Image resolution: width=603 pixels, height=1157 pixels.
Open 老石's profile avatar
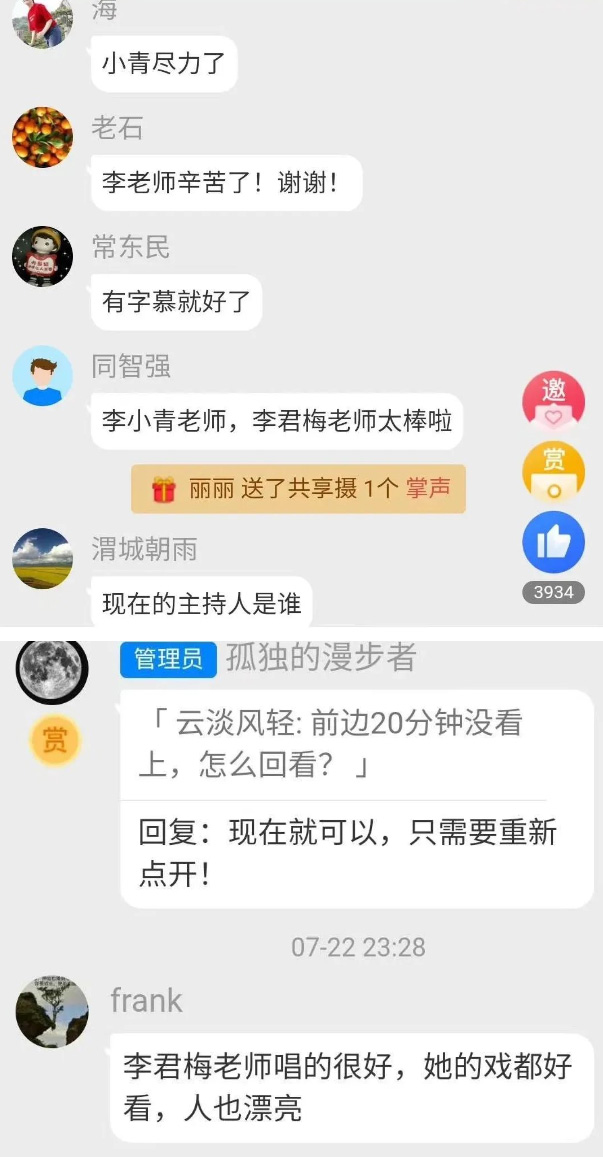42,137
